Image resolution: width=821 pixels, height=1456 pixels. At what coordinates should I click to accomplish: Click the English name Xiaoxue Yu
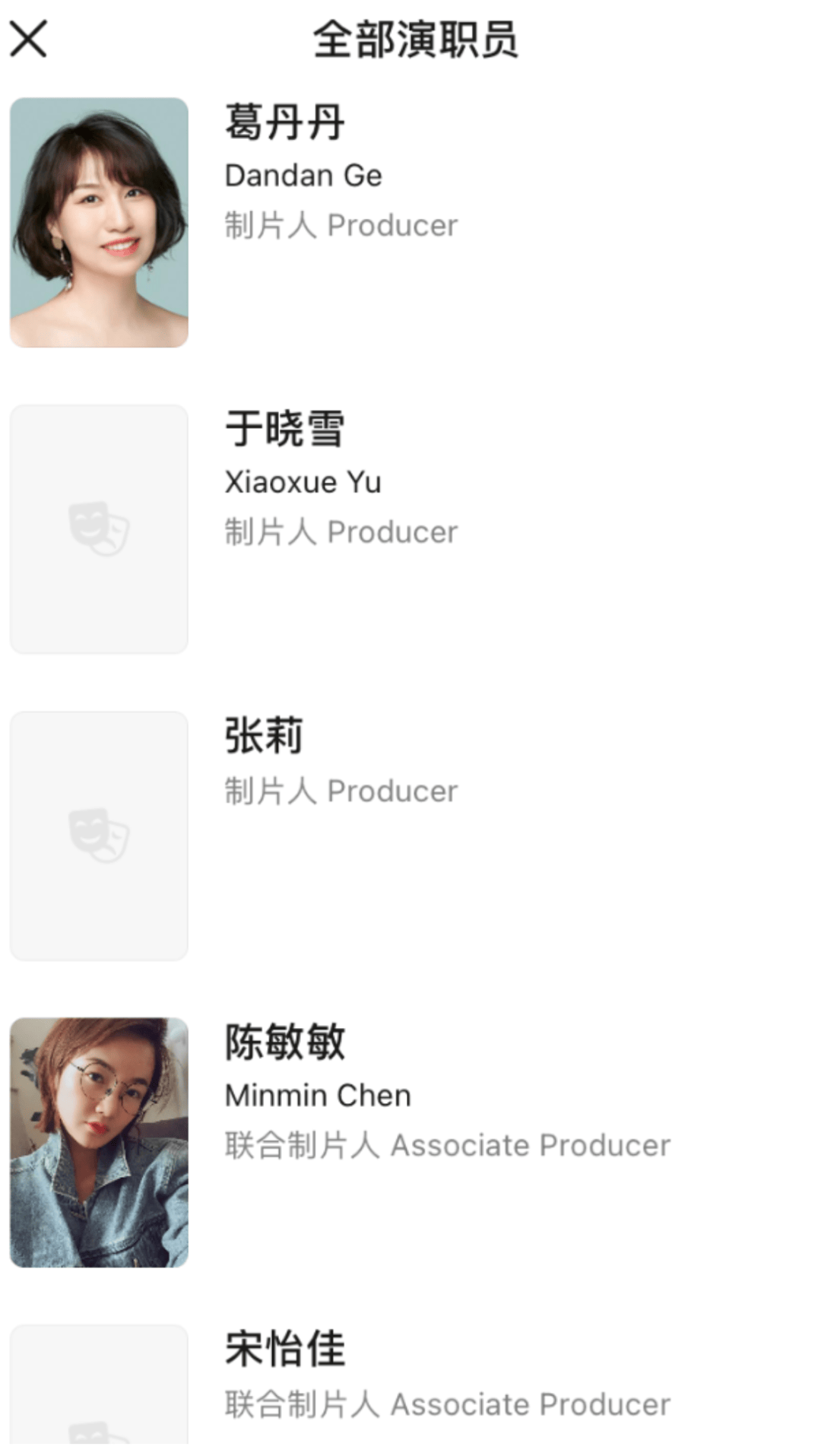pyautogui.click(x=304, y=481)
